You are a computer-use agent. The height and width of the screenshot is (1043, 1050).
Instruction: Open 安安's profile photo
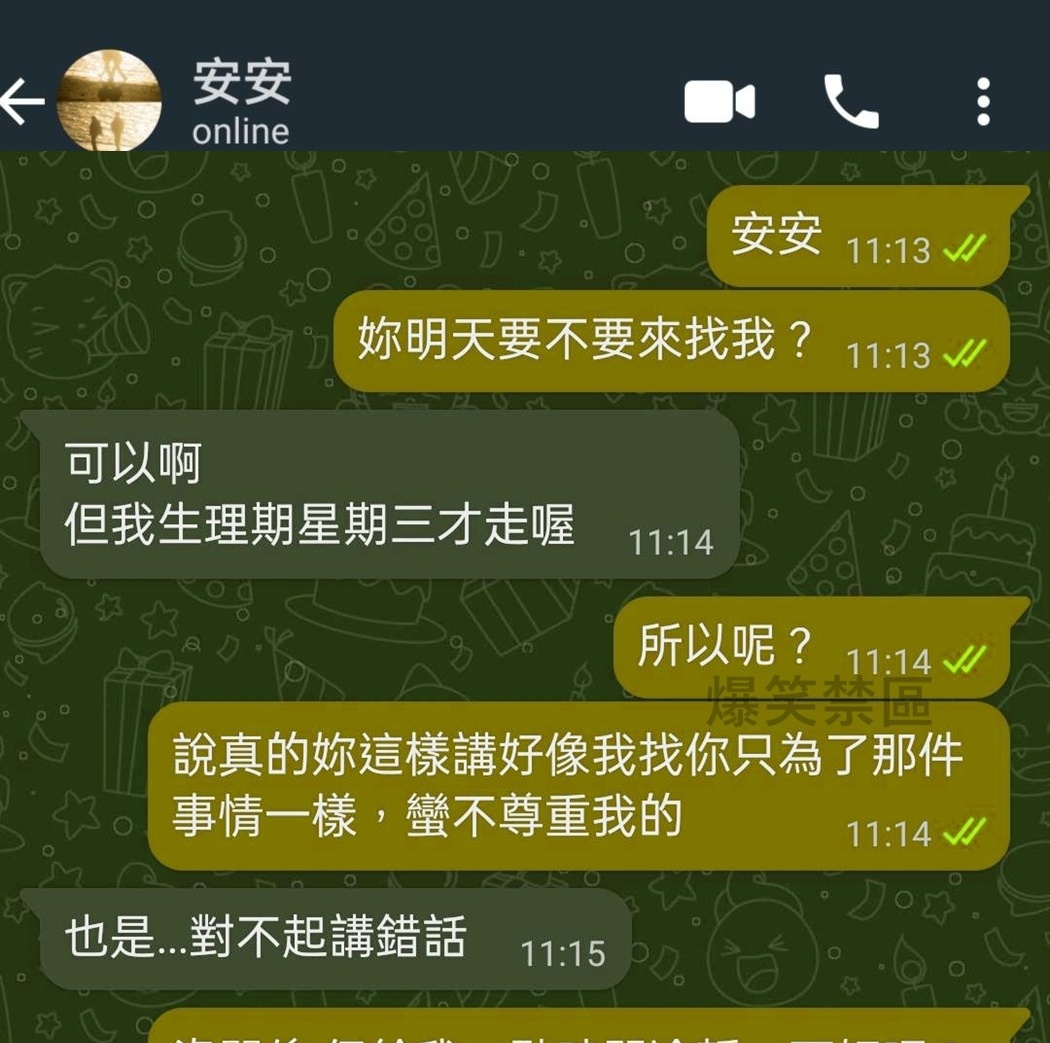pos(108,101)
